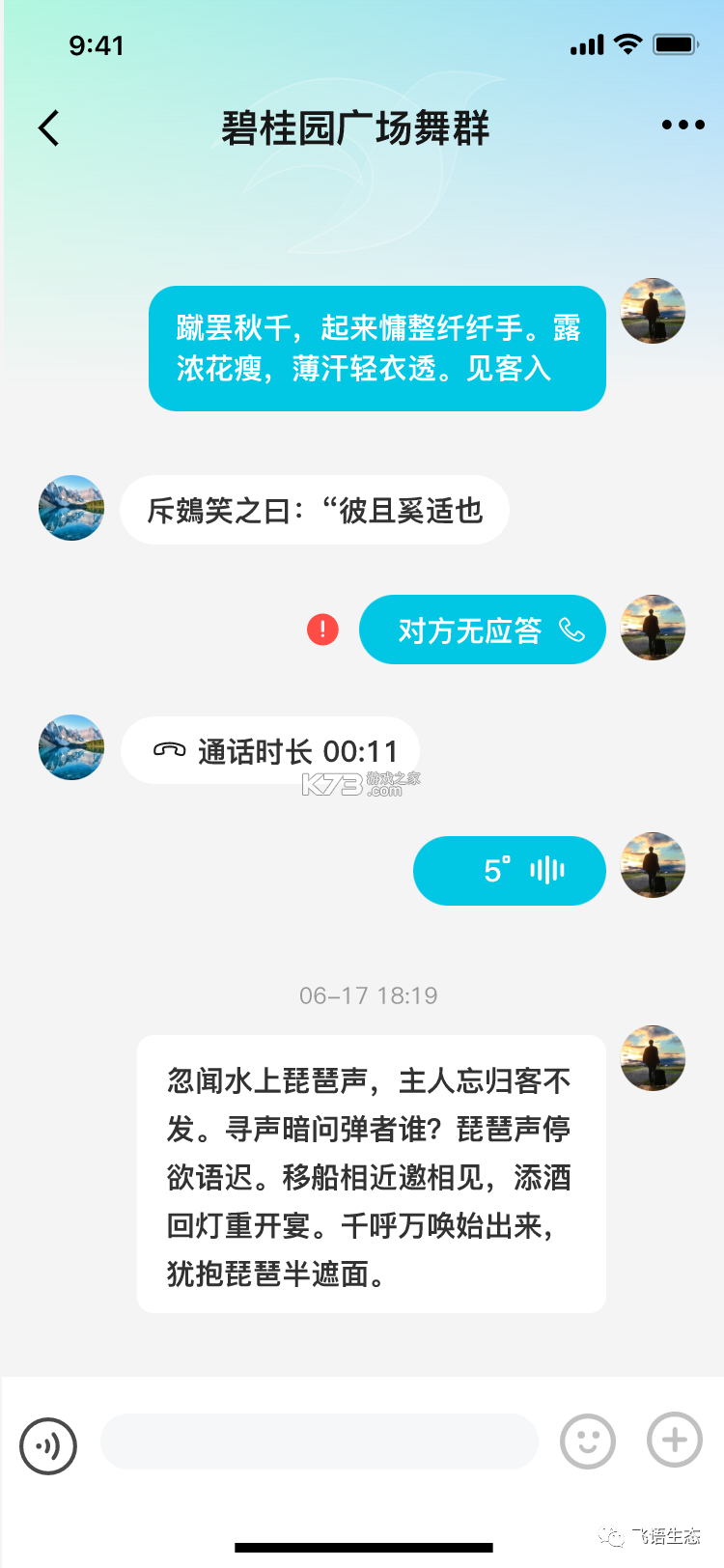This screenshot has height=1568, width=724.
Task: Play the 5 second voice message bubble
Action: click(x=509, y=870)
